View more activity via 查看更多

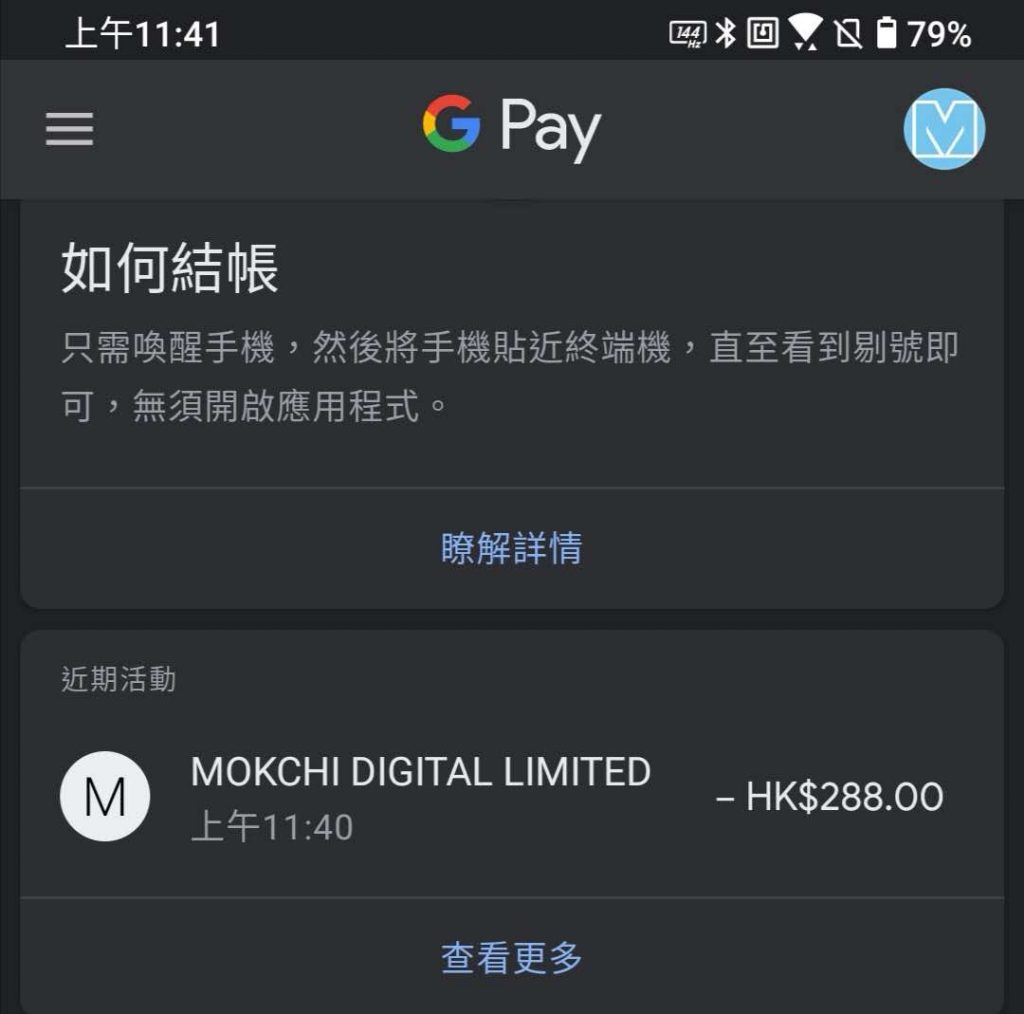pyautogui.click(x=511, y=957)
